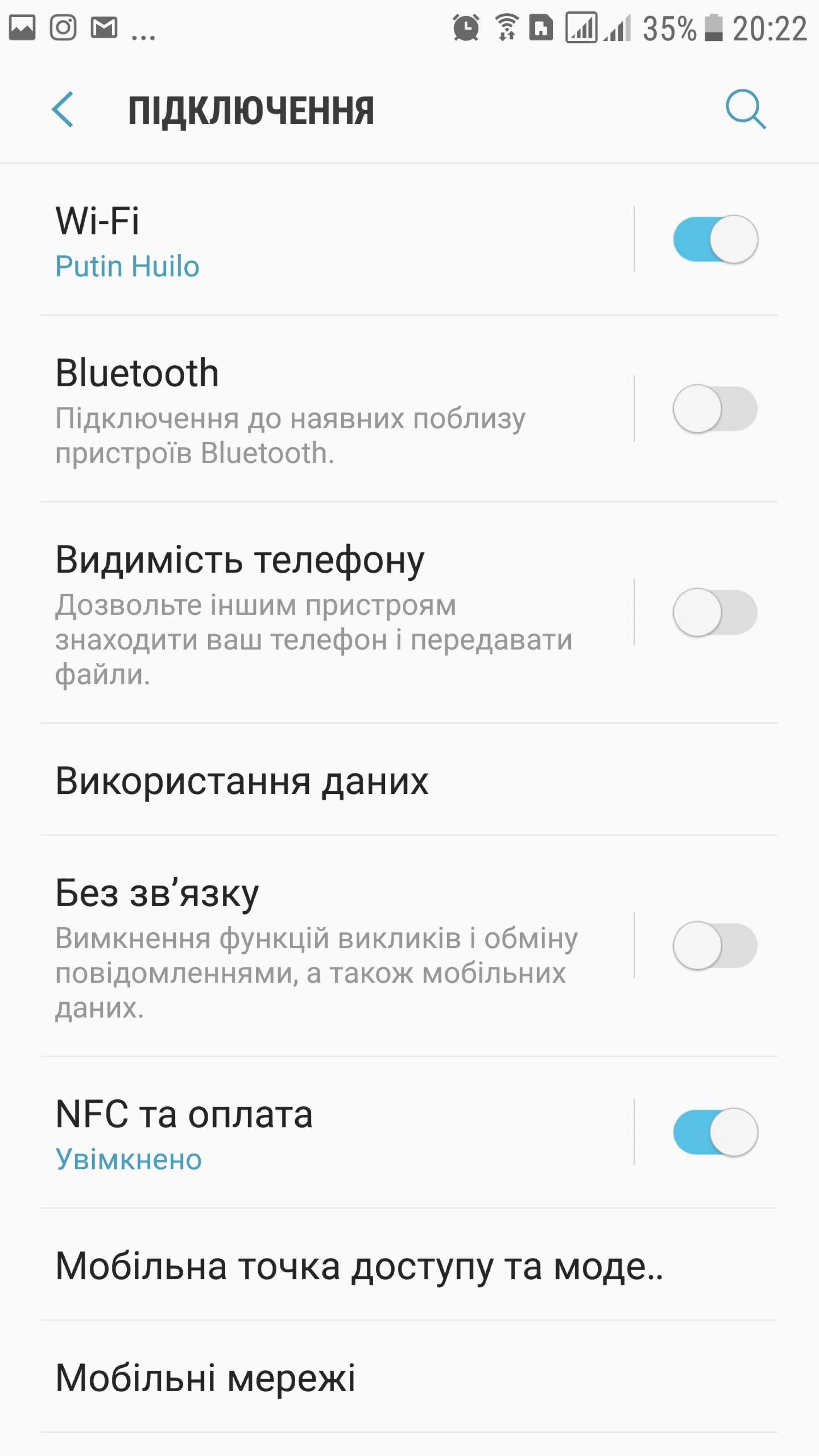
Task: Toggle the Видимість телефону switch on
Action: coord(714,612)
